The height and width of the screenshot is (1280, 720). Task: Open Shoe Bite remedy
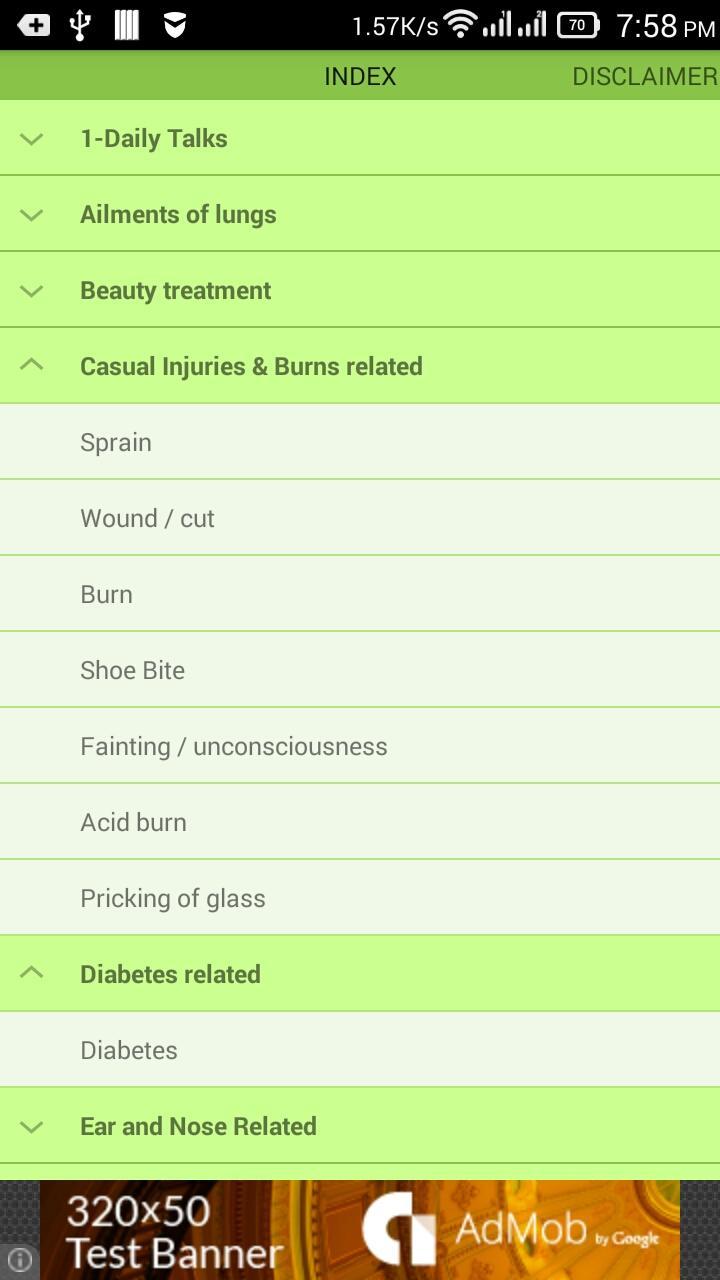360,670
